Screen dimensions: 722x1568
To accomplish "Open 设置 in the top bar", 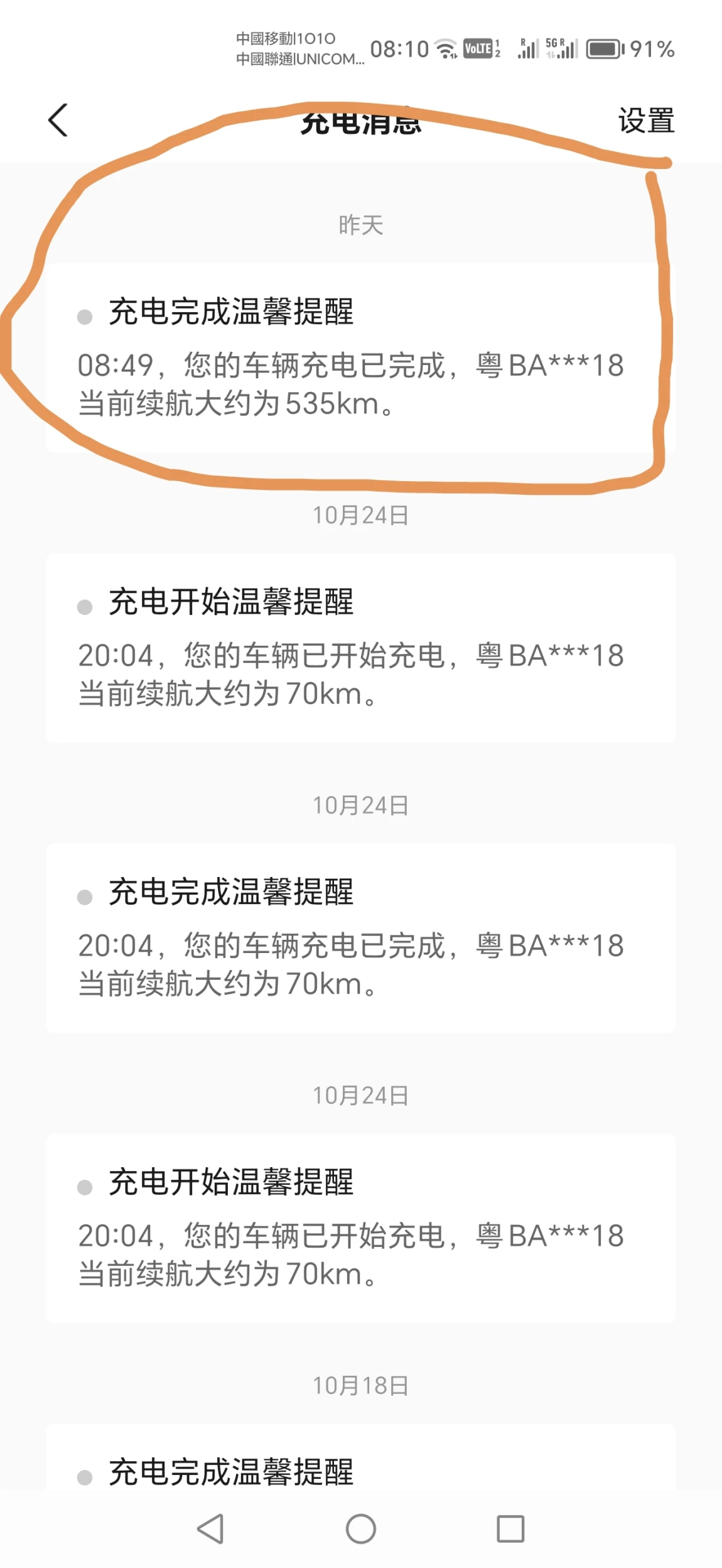I will tap(646, 120).
